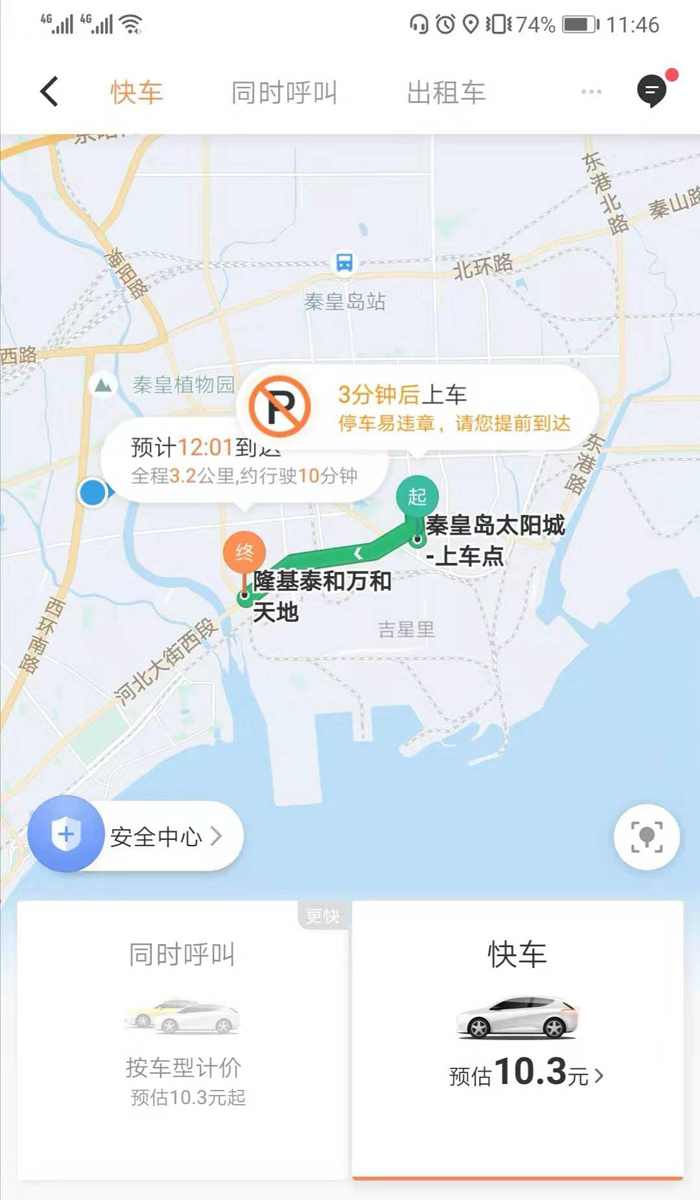View 预估10.3元 price details
Screen dimensions: 700x1200
pyautogui.click(x=527, y=1074)
